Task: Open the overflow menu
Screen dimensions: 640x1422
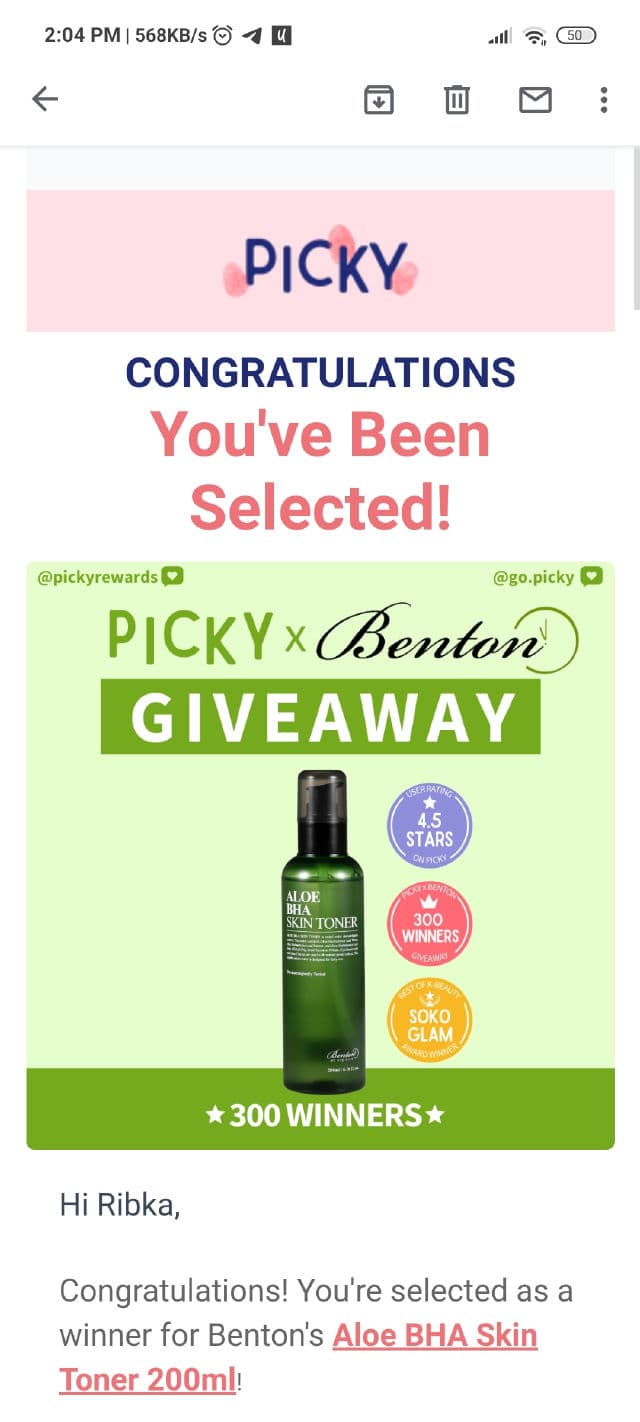Action: (x=603, y=99)
